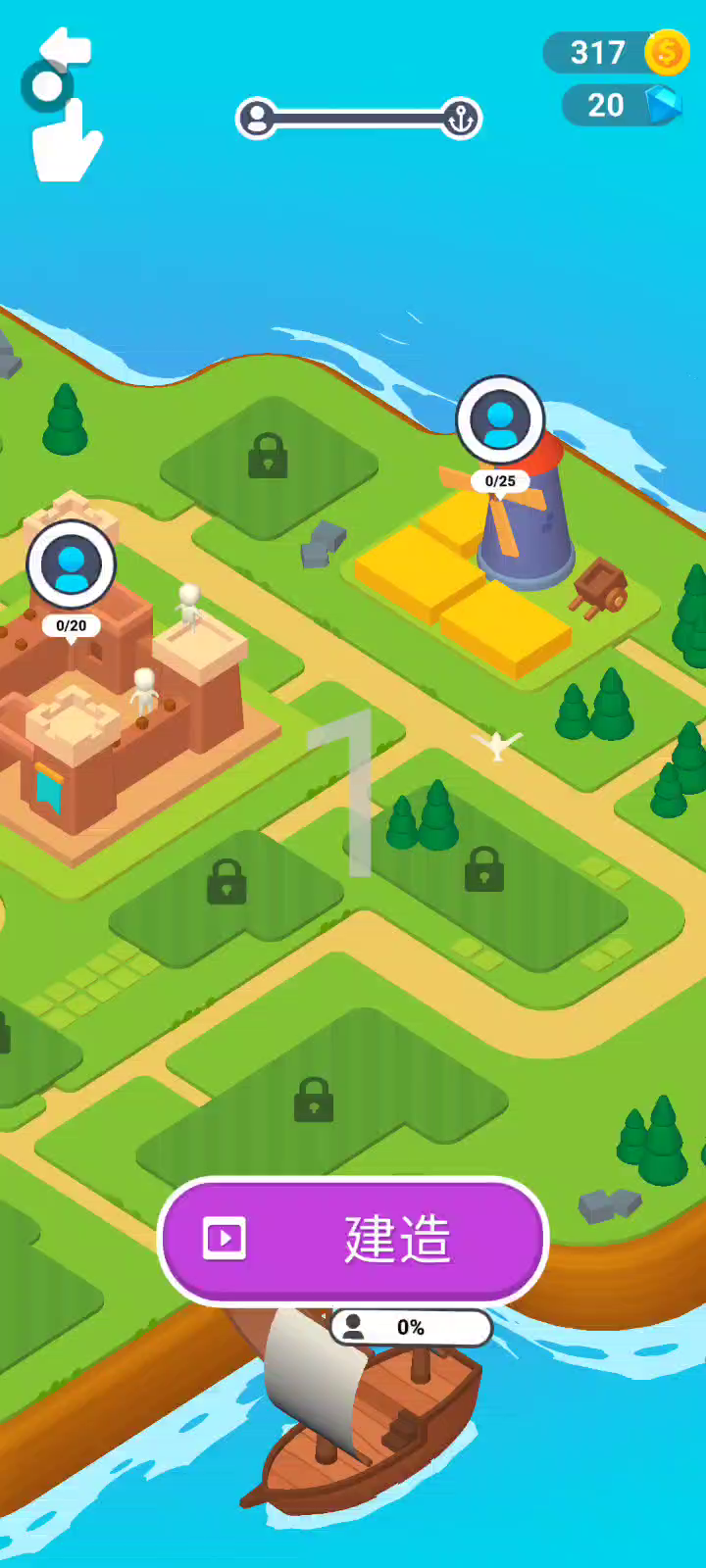Open the gold coin balance showing 317
This screenshot has height=1568, width=706.
coord(615,52)
